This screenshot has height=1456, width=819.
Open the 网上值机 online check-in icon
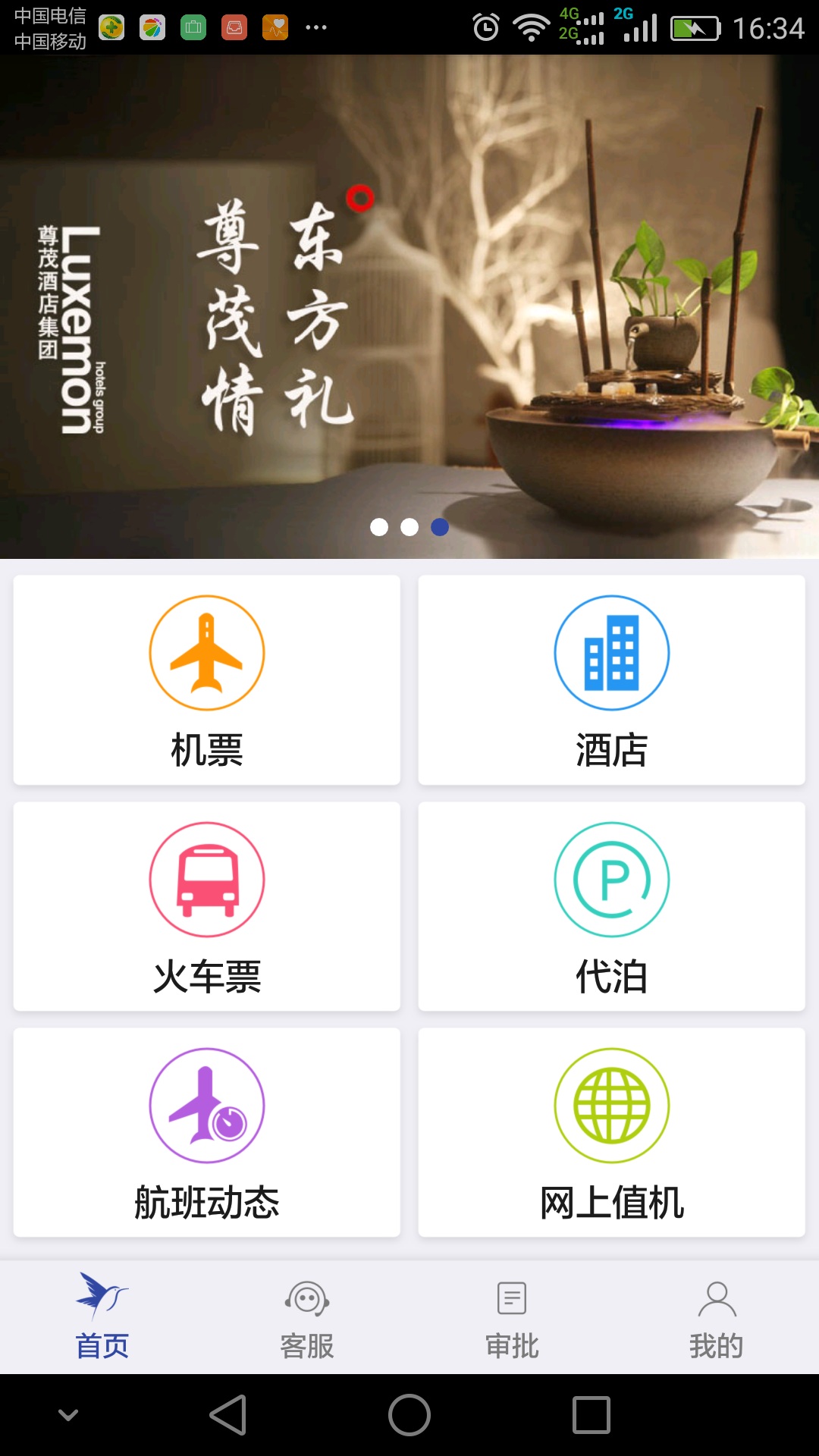(x=611, y=1106)
